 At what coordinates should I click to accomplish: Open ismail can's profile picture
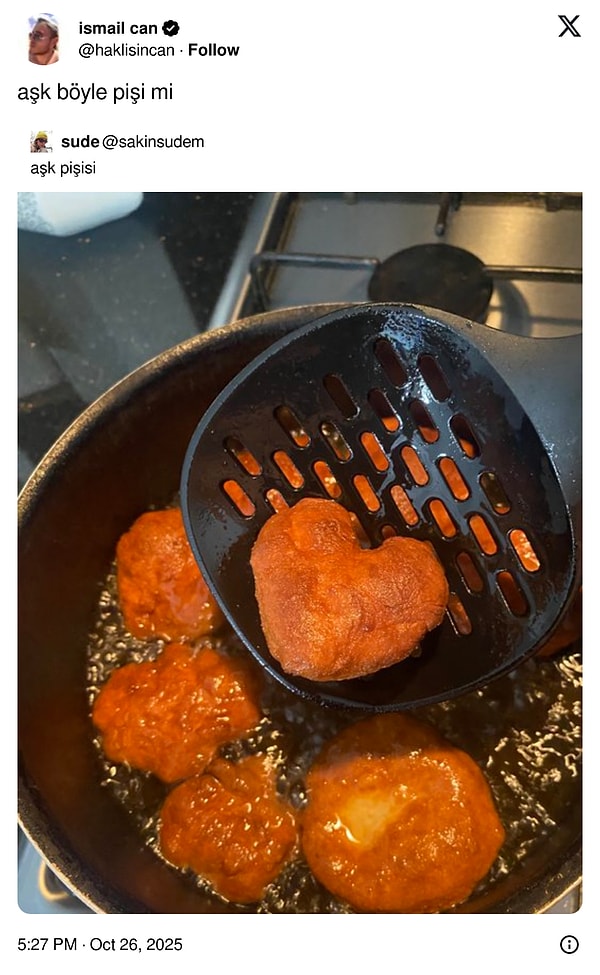(x=43, y=39)
